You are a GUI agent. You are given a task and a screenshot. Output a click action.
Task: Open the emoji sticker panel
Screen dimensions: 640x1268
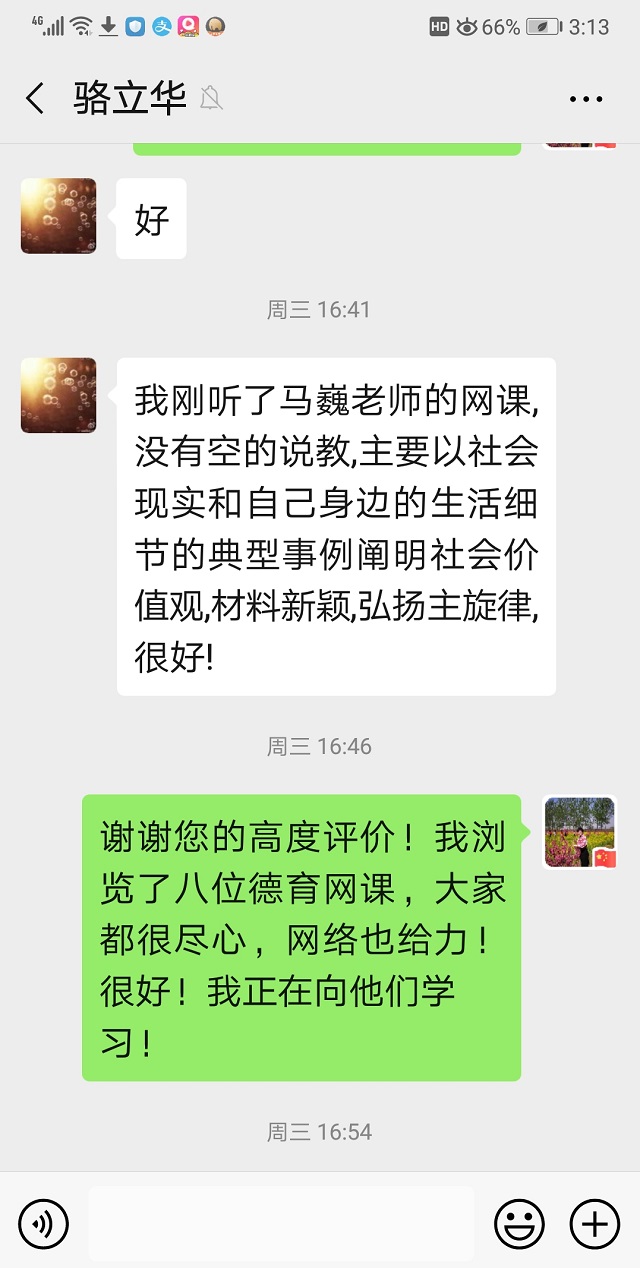click(x=520, y=1222)
